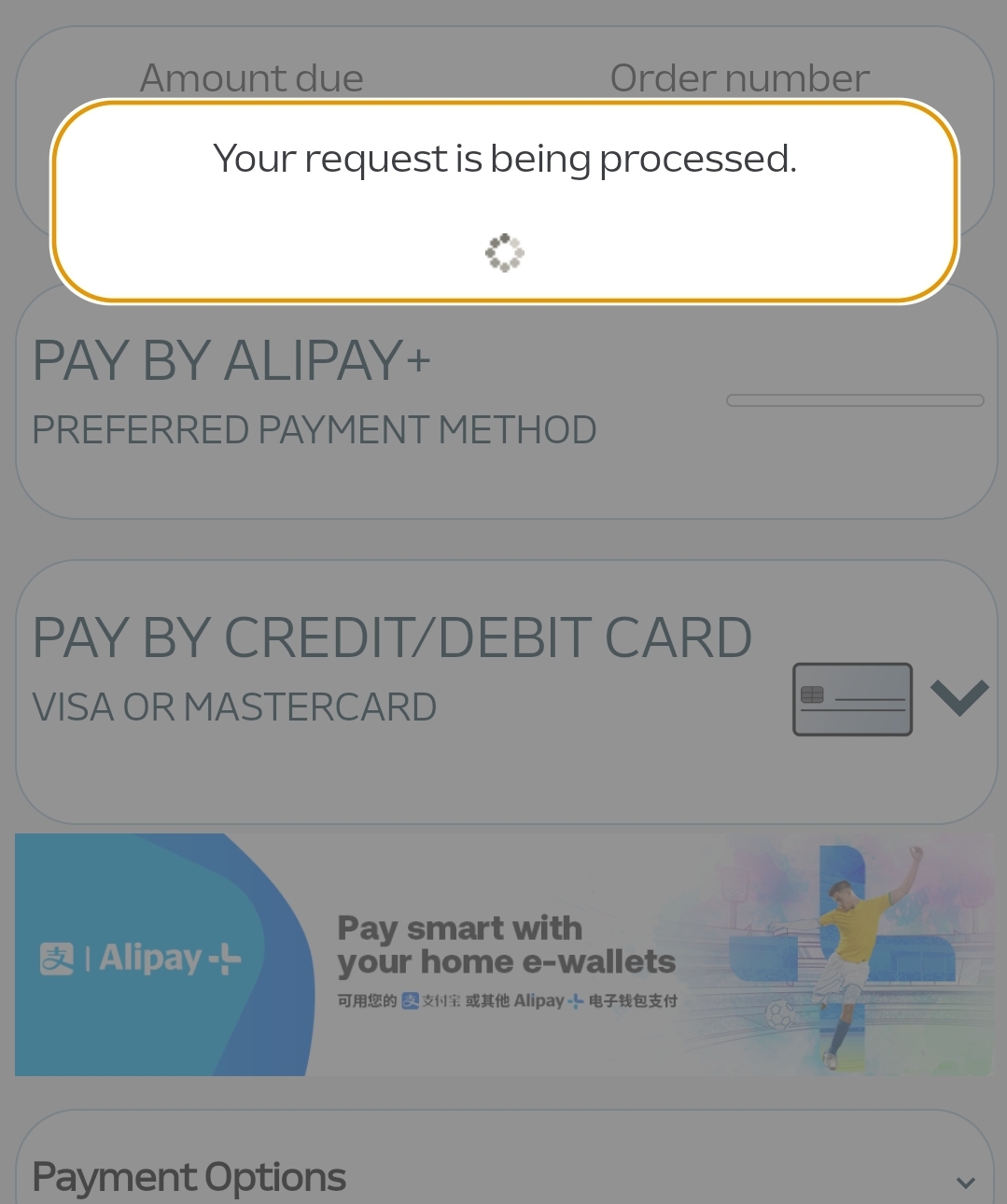Screen dimensions: 1007x1204
Task: Expand Pay by Credit/Debit Card section
Action: (958, 697)
